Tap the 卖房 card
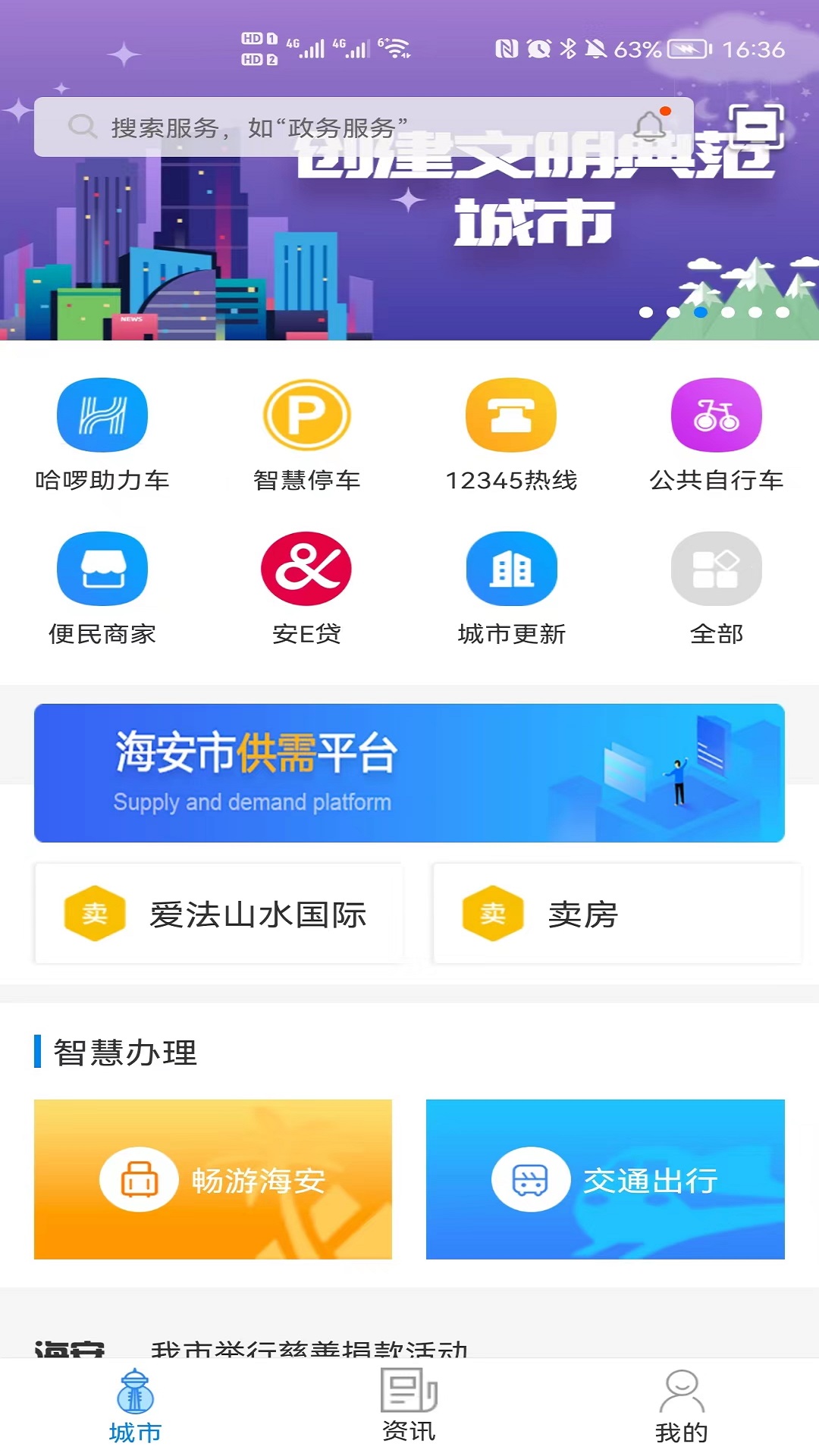Viewport: 819px width, 1456px height. [617, 914]
